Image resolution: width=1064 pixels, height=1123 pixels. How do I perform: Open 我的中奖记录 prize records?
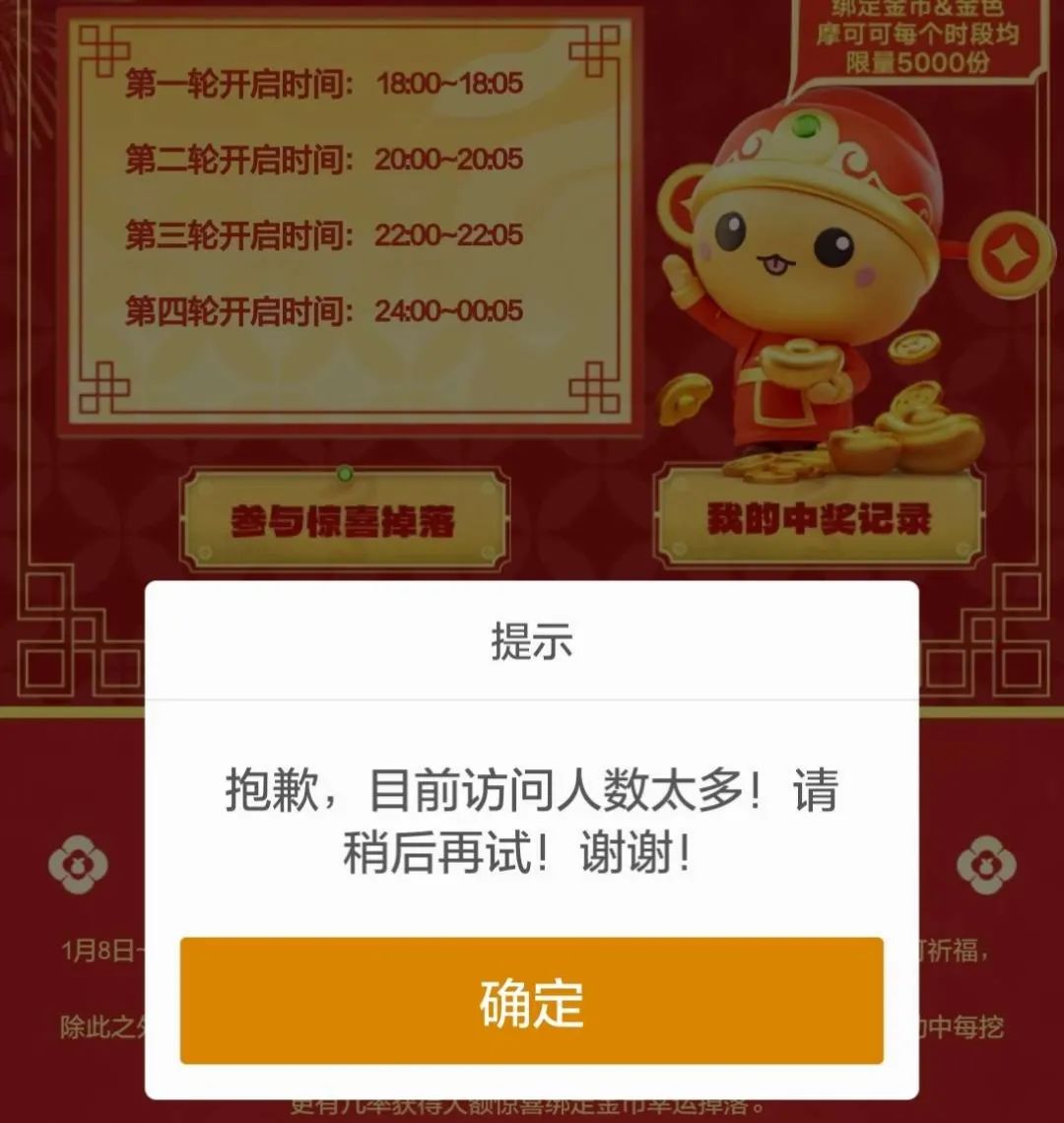[x=819, y=517]
